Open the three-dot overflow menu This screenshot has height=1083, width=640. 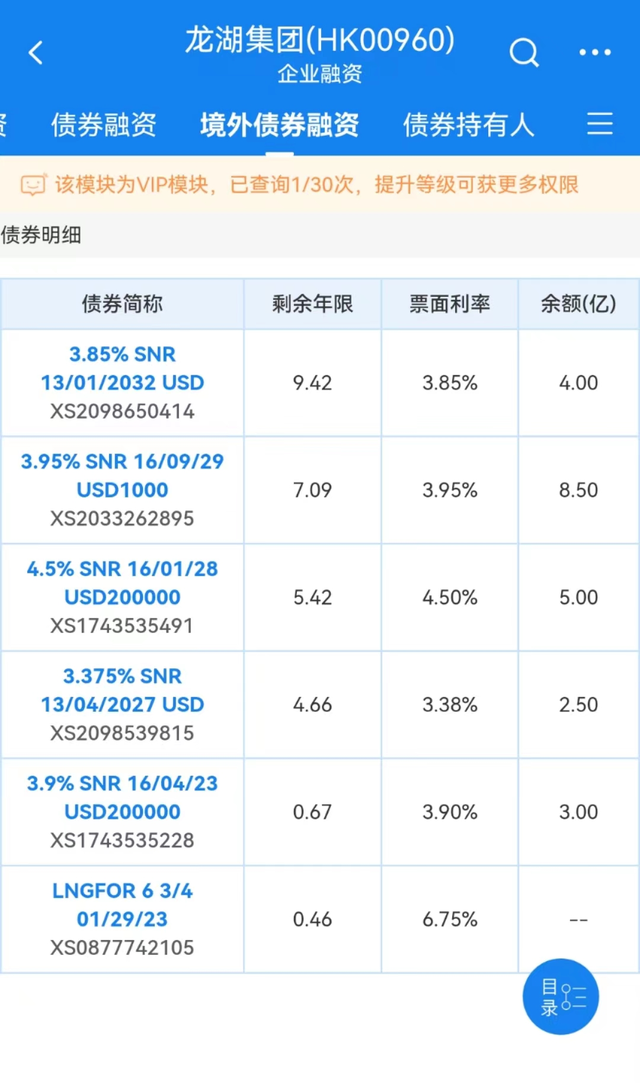click(x=595, y=52)
